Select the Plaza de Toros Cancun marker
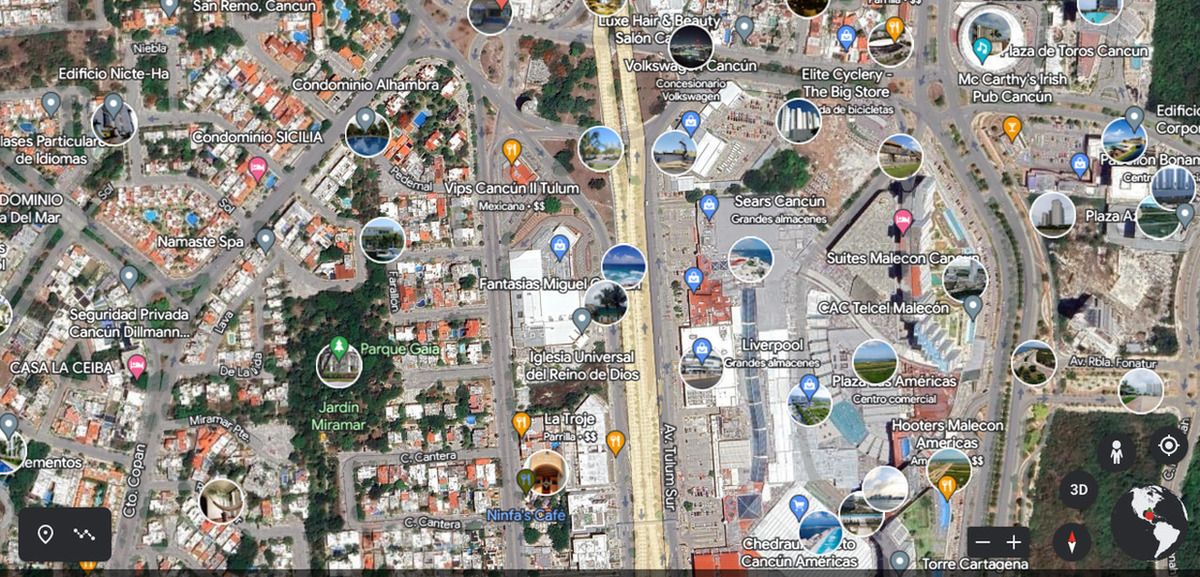1200x577 pixels. (982, 49)
